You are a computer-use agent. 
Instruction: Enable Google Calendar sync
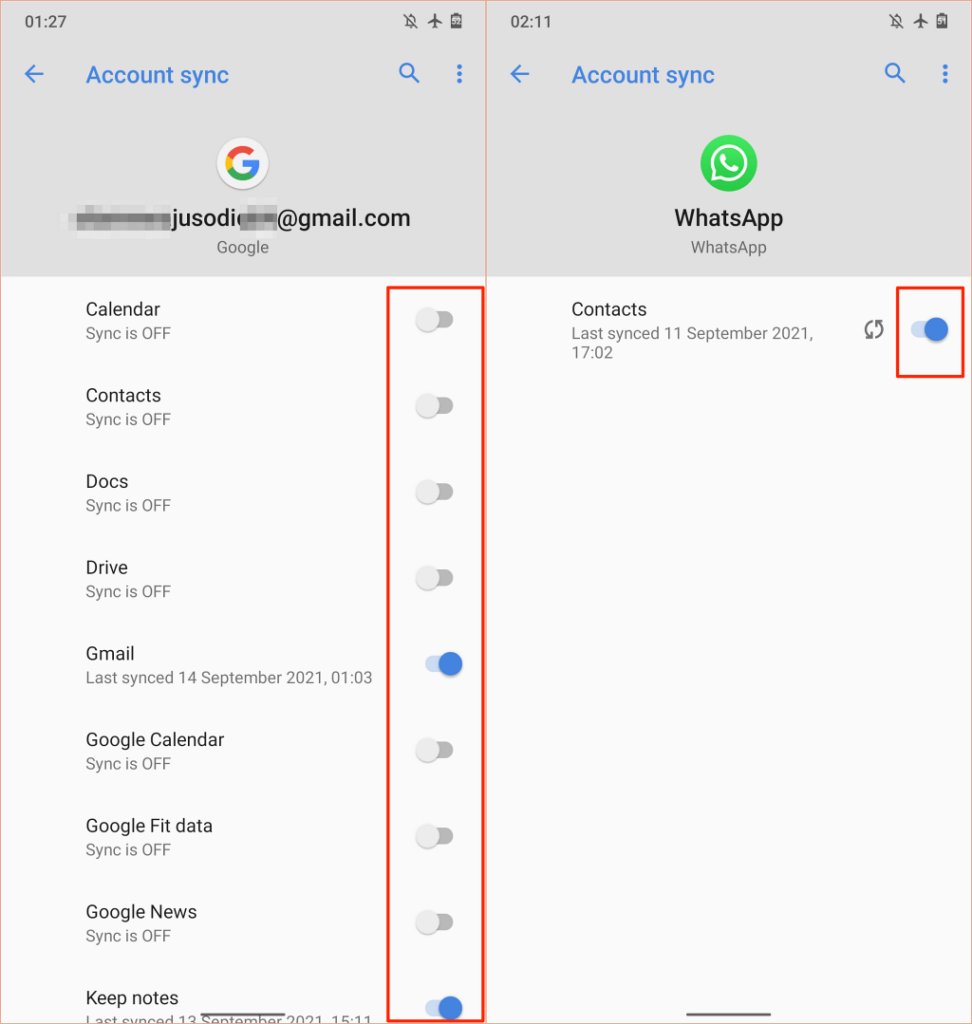tap(435, 750)
